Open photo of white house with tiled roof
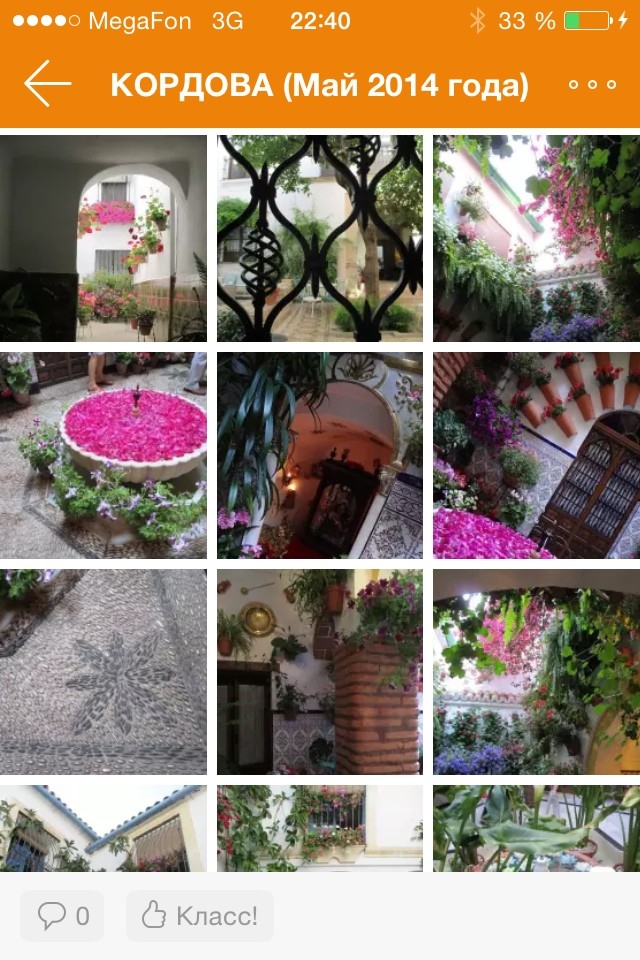Image resolution: width=640 pixels, height=960 pixels. pyautogui.click(x=103, y=828)
